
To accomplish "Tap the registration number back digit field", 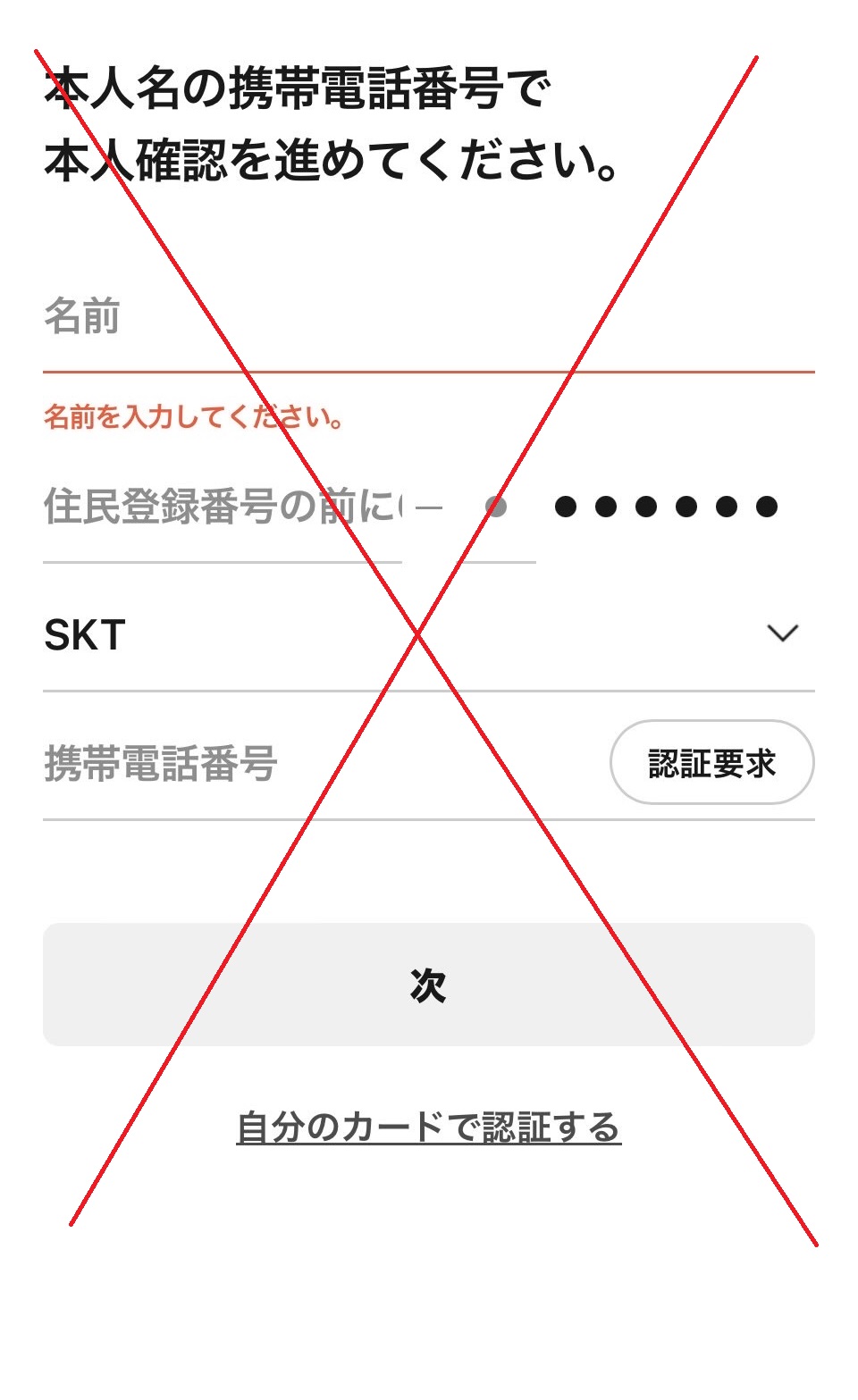I will point(497,507).
